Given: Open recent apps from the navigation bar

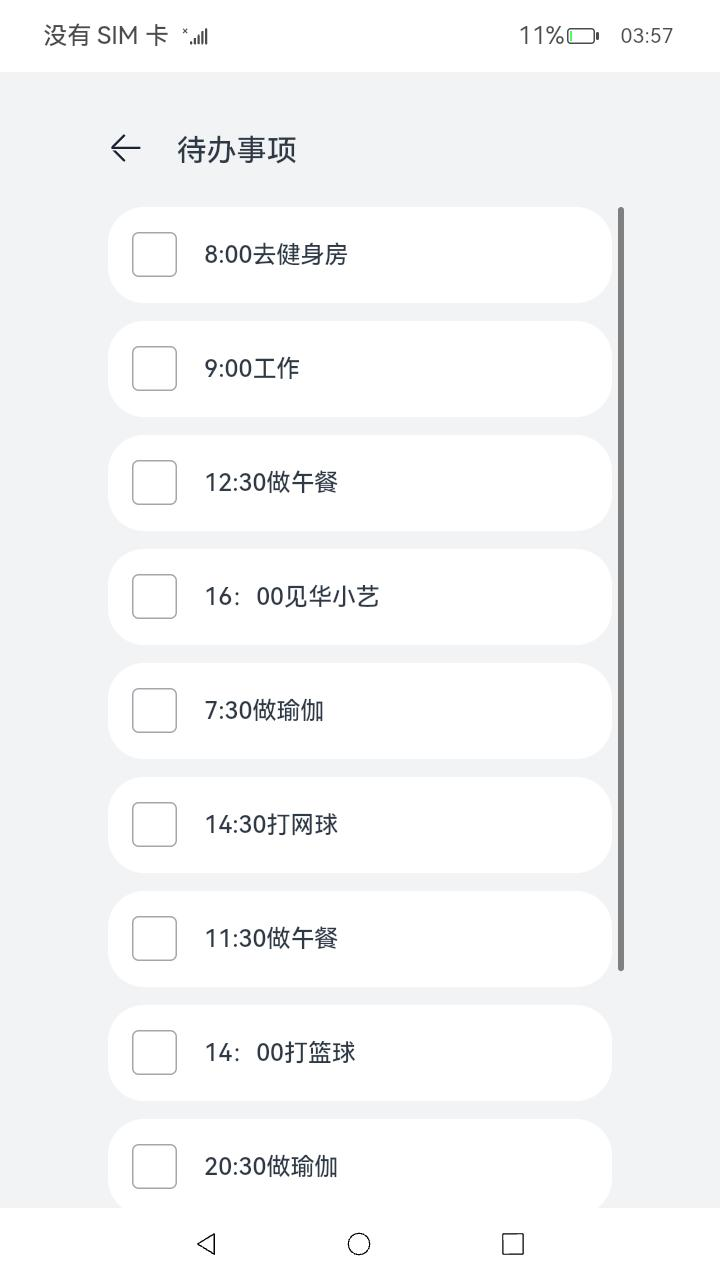Looking at the screenshot, I should click(512, 1243).
